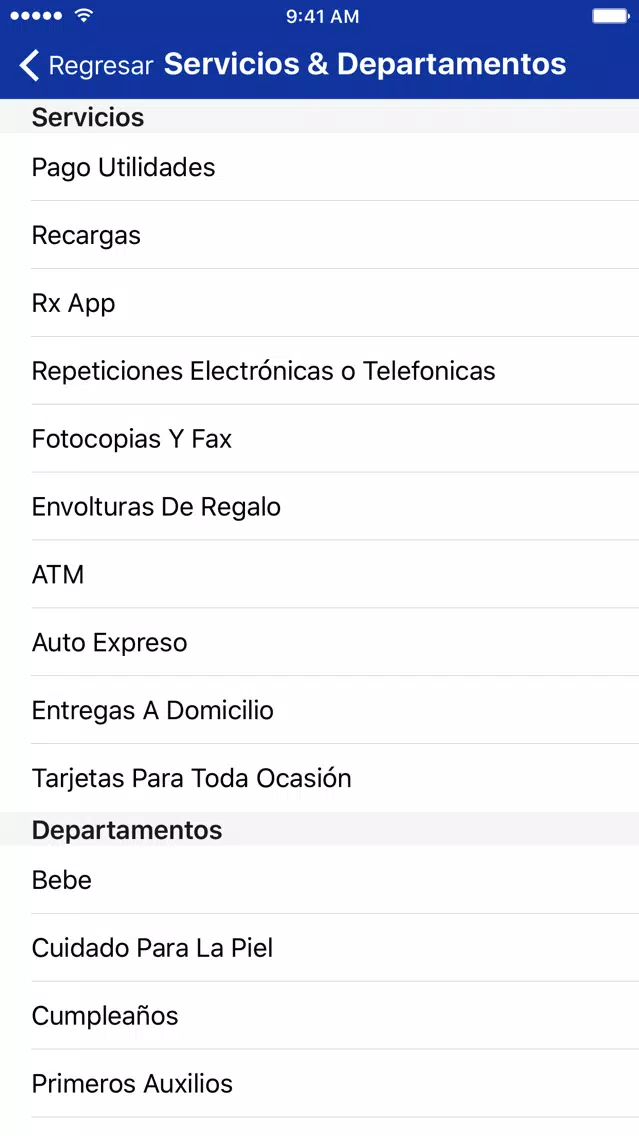Select Cuidado Para La Piel department
The width and height of the screenshot is (639, 1136).
[x=320, y=948]
